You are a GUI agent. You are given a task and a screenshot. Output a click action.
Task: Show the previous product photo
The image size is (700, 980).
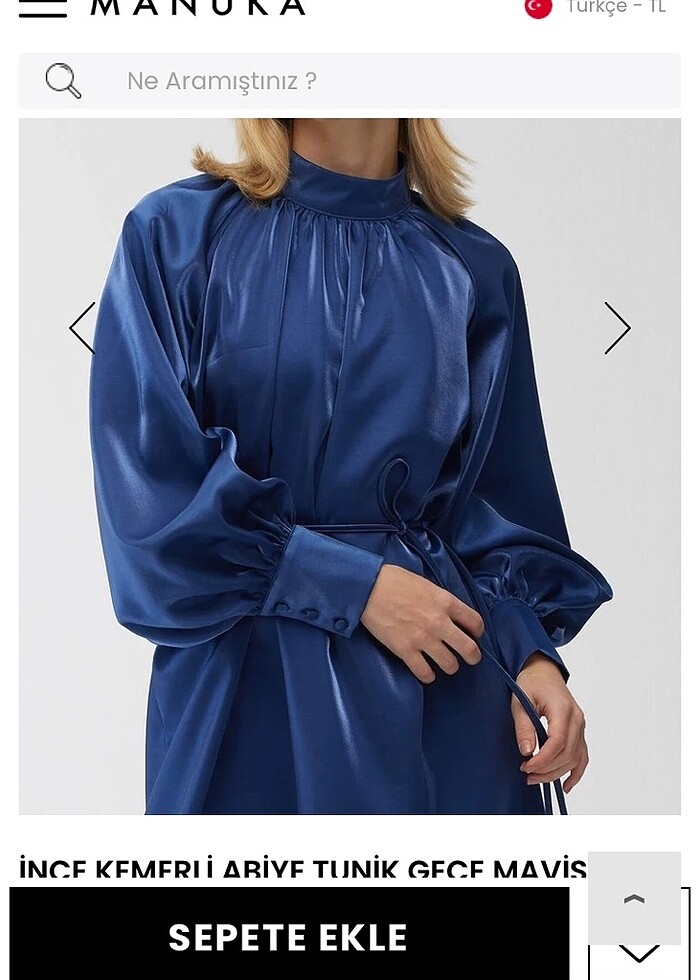[82, 328]
